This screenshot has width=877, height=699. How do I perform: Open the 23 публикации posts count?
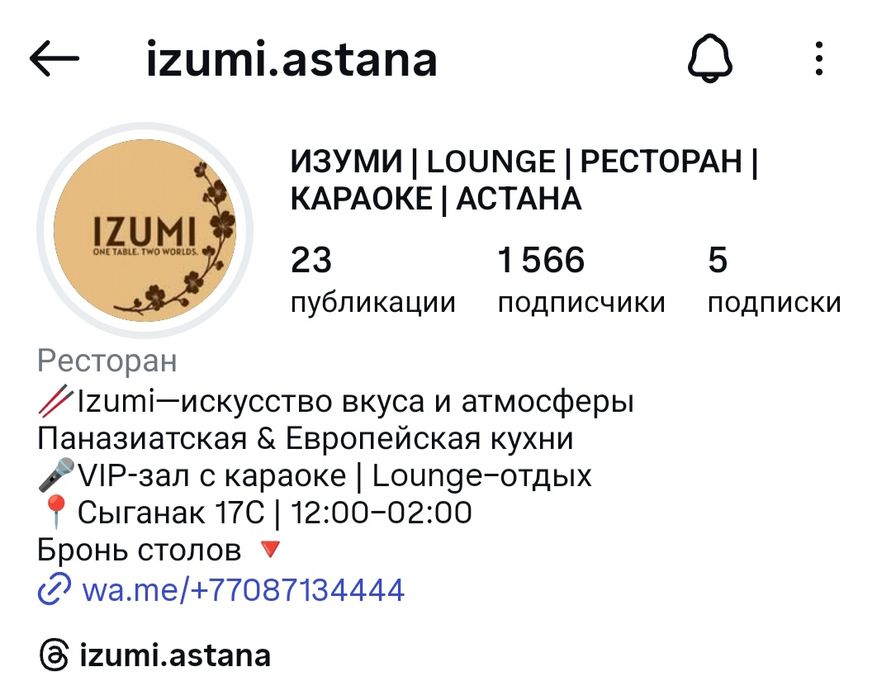372,280
